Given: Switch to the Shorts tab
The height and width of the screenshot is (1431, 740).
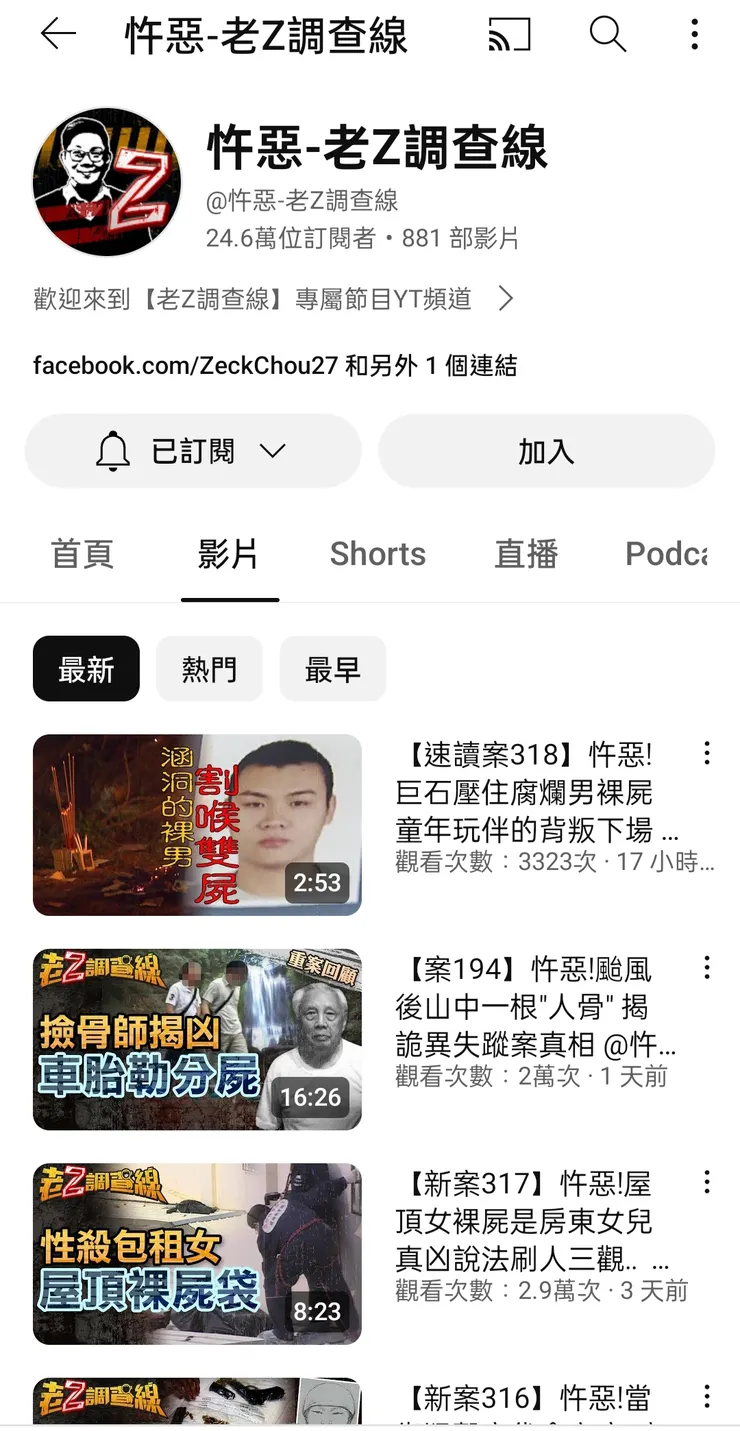Looking at the screenshot, I should click(x=377, y=554).
